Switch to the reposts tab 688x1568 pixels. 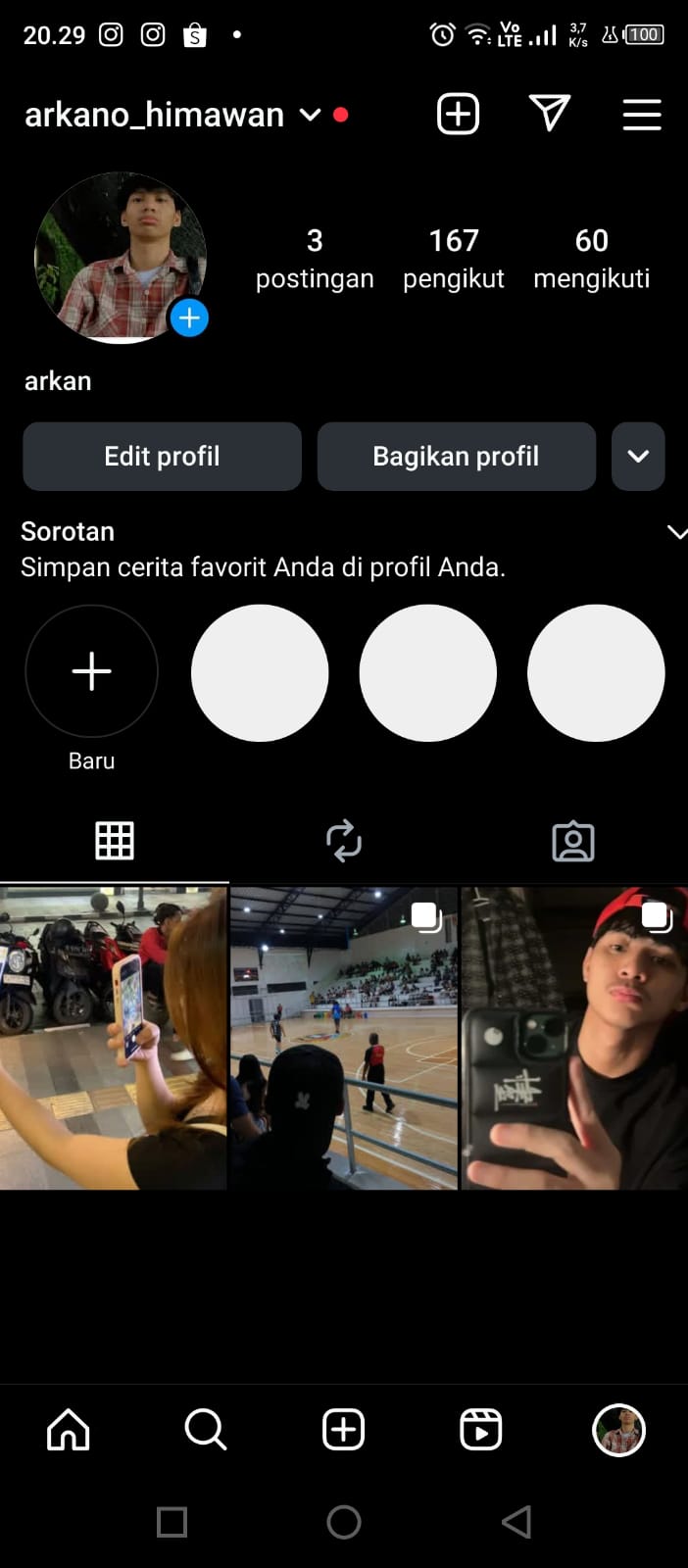coord(344,841)
